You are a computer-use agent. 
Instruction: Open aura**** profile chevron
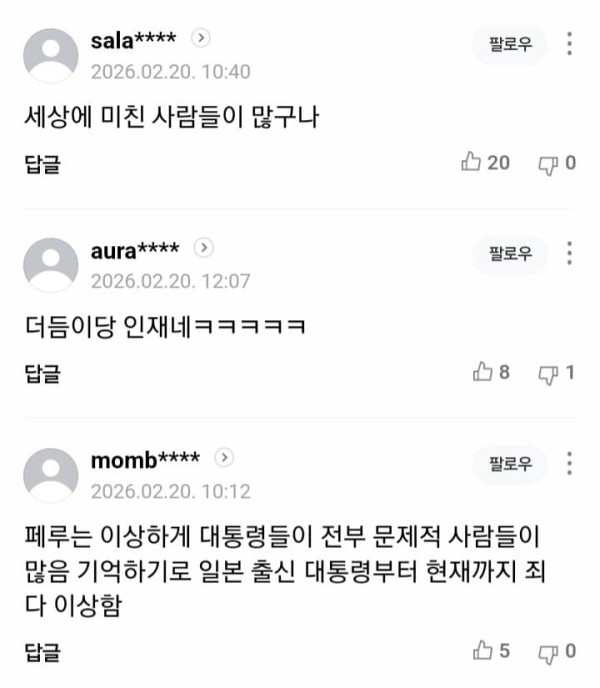pos(204,248)
